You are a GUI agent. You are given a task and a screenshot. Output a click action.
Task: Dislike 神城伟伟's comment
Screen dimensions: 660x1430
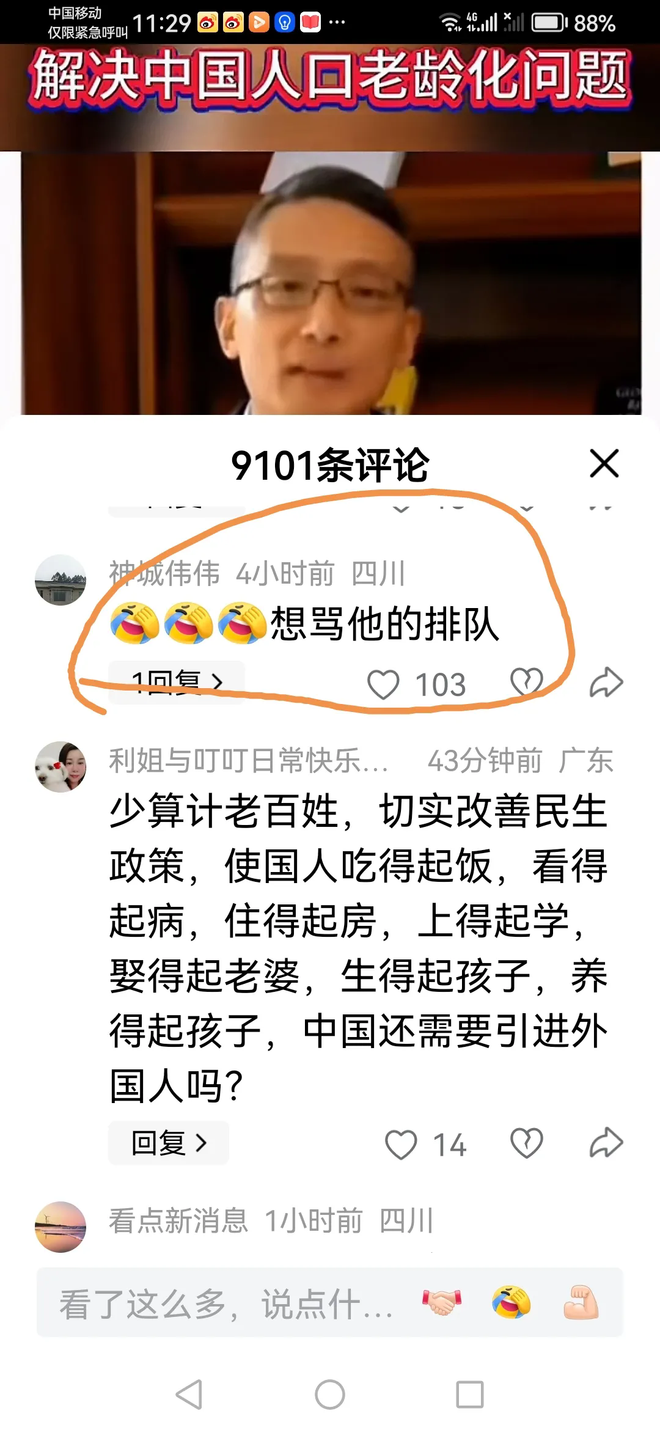[x=526, y=683]
